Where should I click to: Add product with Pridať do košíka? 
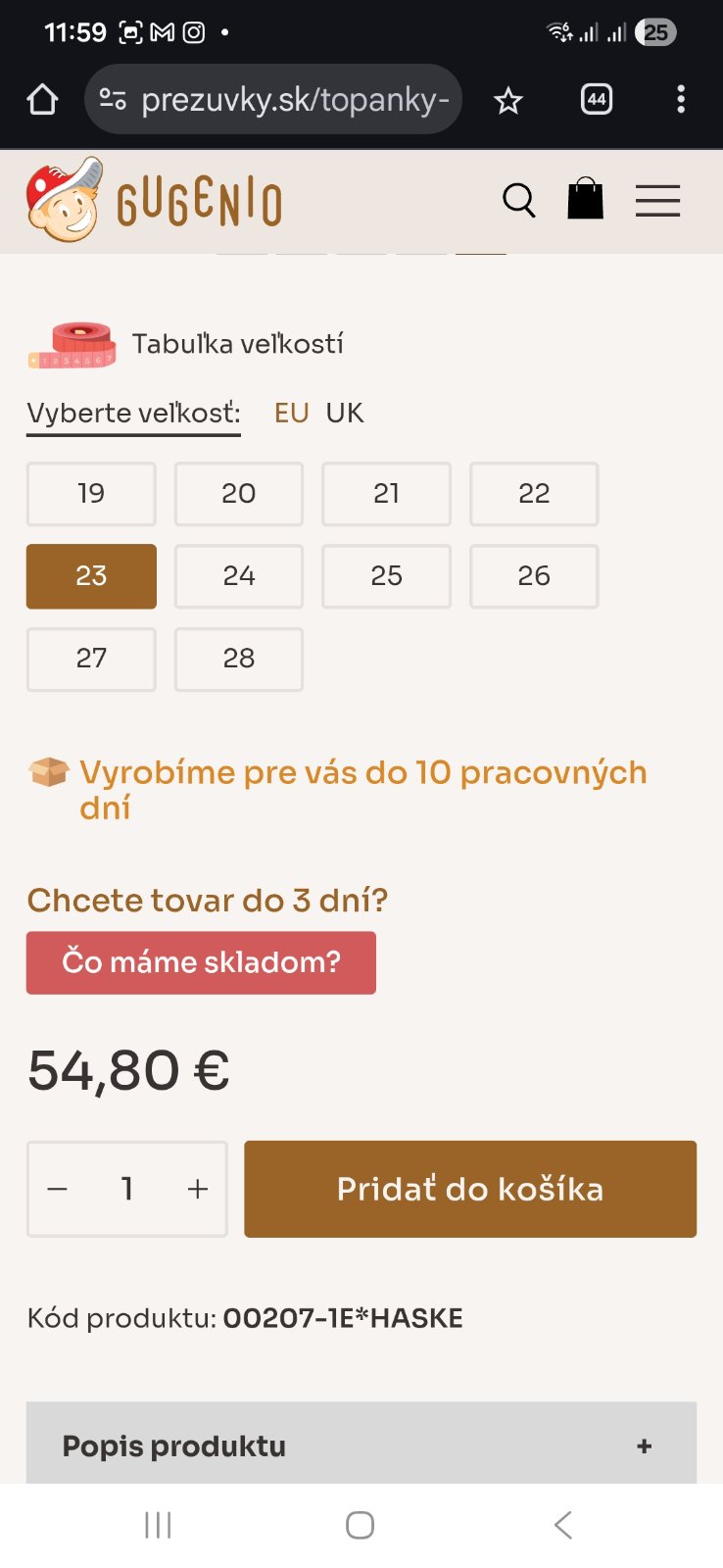(x=470, y=1189)
